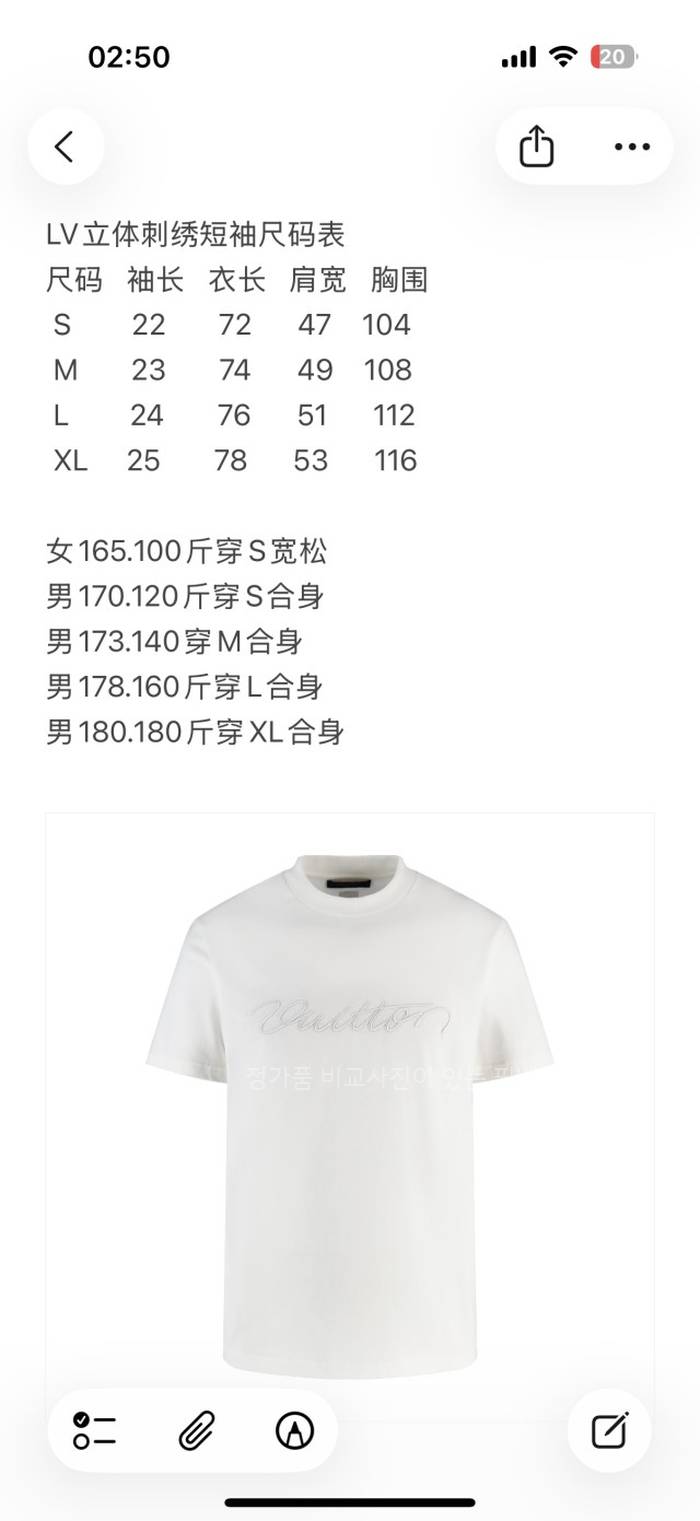Attach a file with the paperclip
The image size is (700, 1521).
coord(195,1431)
